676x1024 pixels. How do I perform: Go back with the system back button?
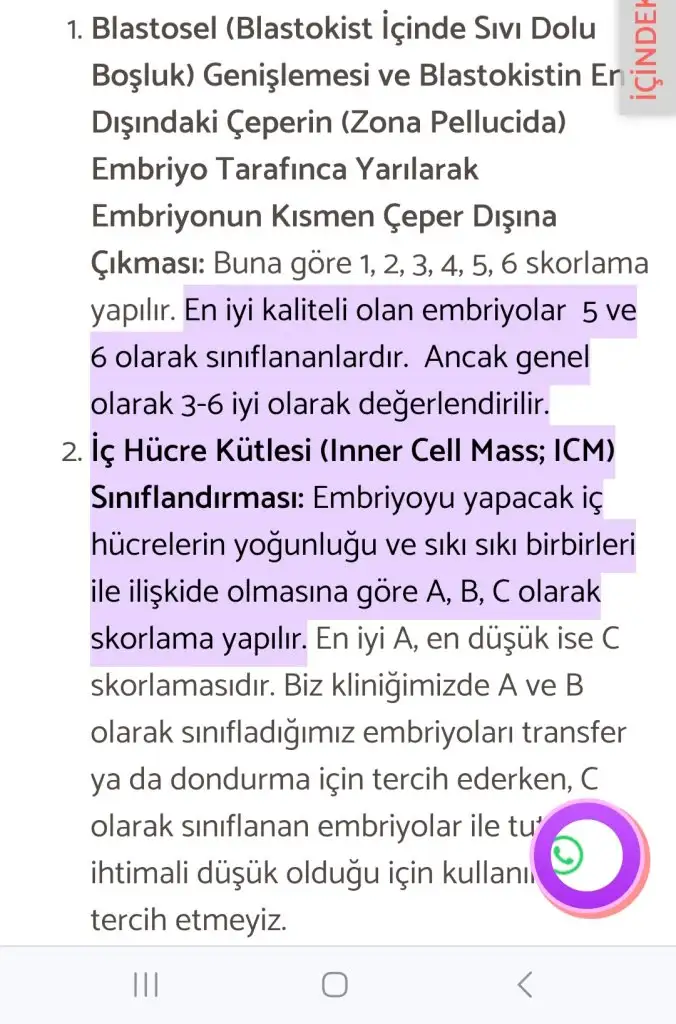click(525, 985)
